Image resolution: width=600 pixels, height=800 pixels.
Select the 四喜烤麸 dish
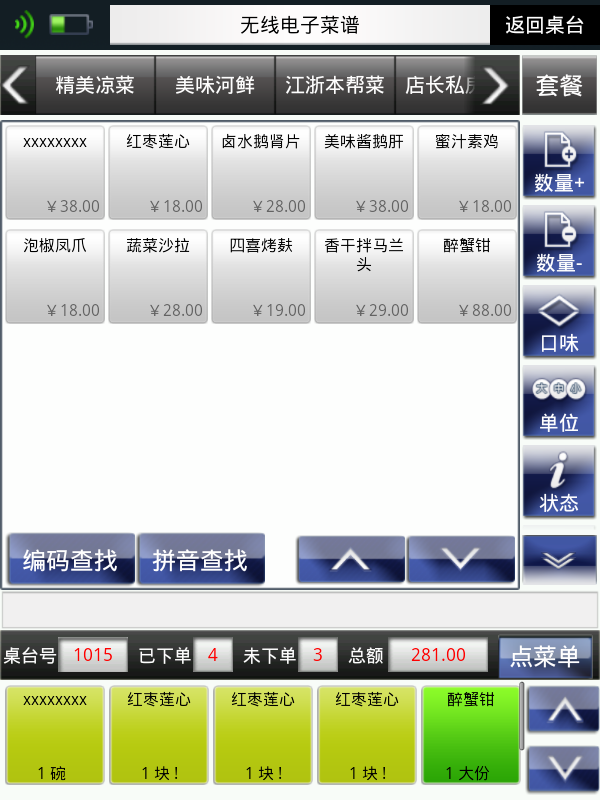[x=260, y=276]
